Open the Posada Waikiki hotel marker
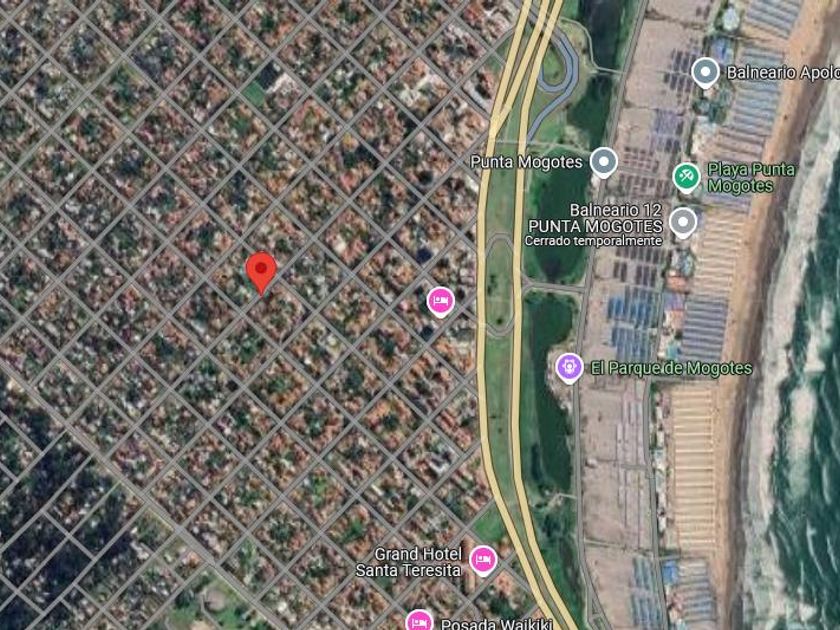840x630 pixels. click(x=419, y=621)
